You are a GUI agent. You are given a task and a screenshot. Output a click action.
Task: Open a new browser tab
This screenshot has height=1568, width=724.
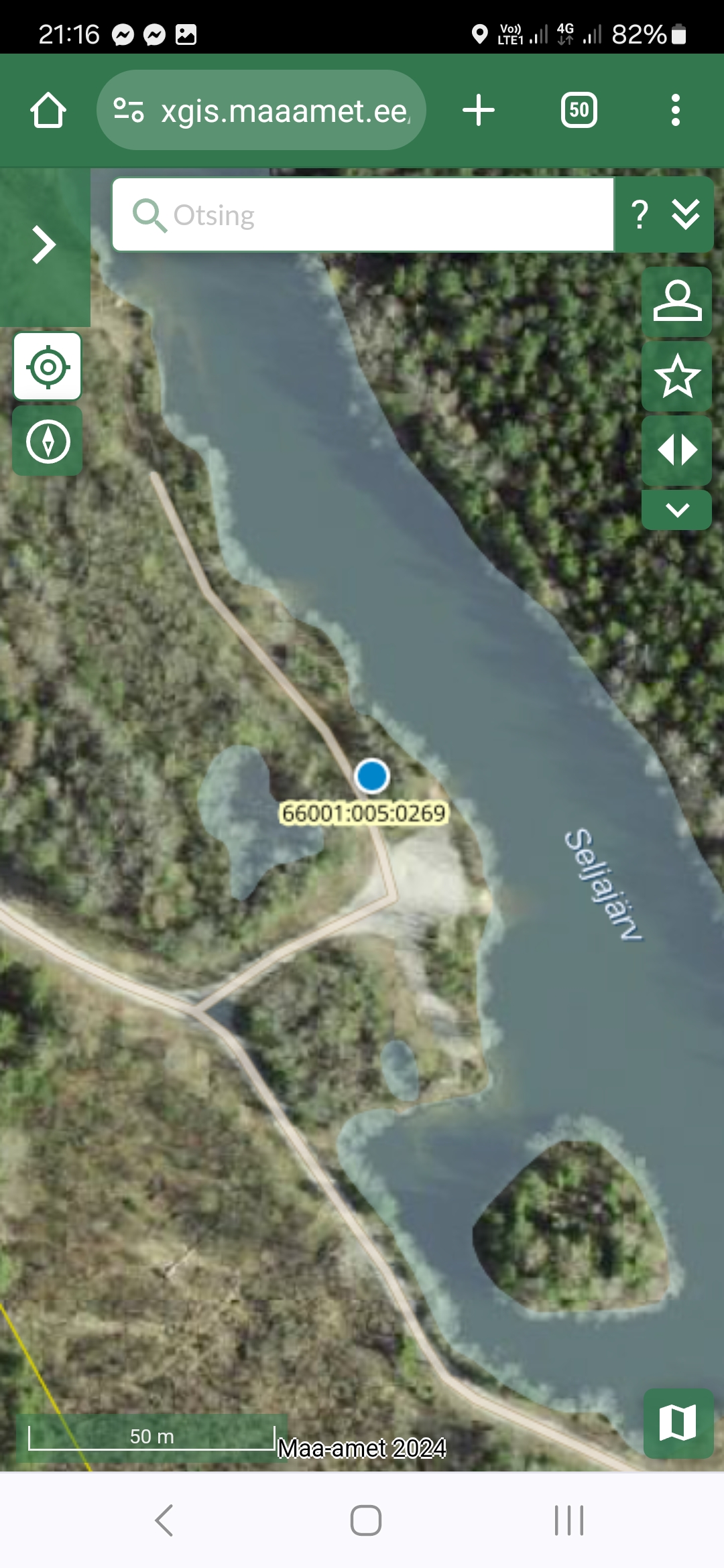tap(479, 111)
